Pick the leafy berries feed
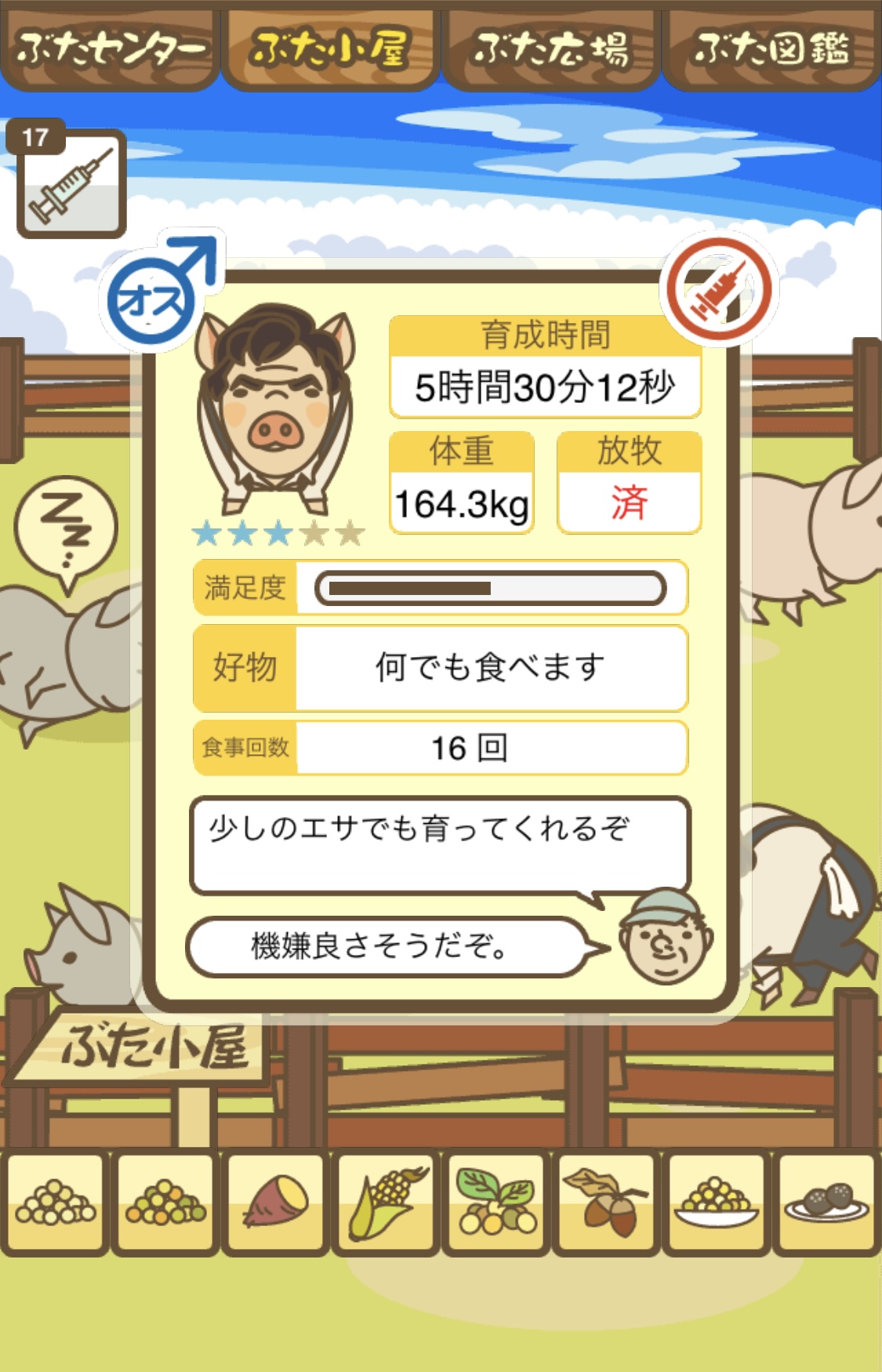Screen dimensions: 882x1372 point(496,1203)
